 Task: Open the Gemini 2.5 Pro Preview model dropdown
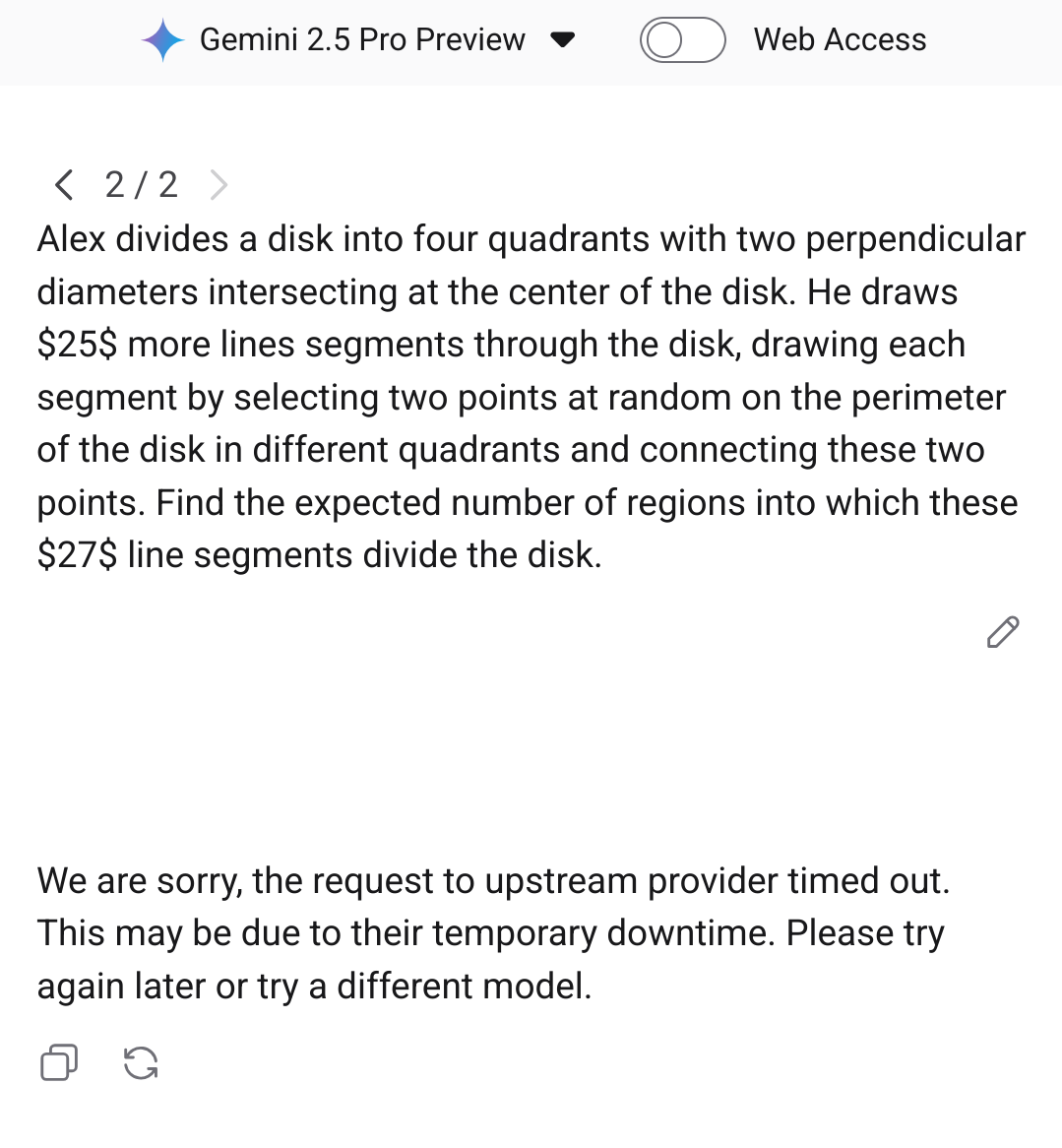pos(561,40)
